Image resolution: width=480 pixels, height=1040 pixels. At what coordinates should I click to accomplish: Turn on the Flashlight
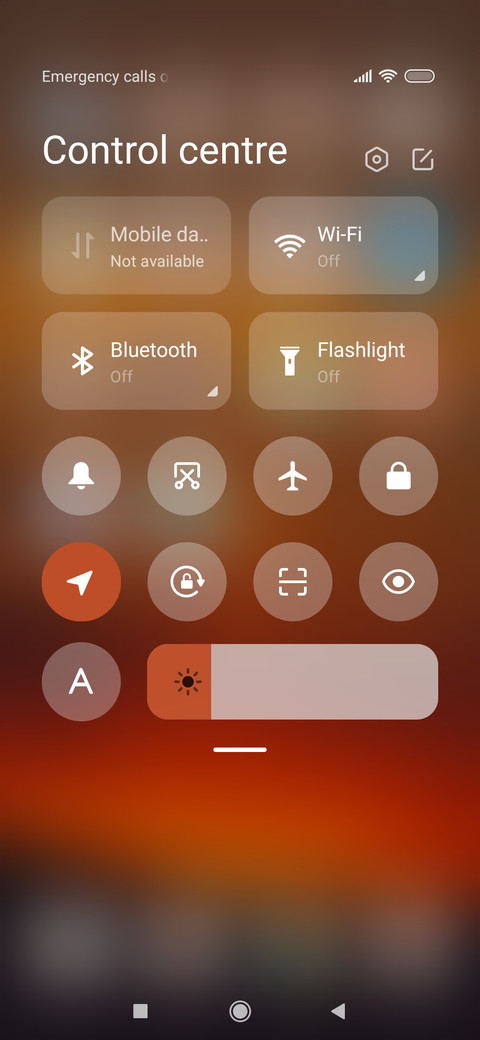click(x=343, y=361)
